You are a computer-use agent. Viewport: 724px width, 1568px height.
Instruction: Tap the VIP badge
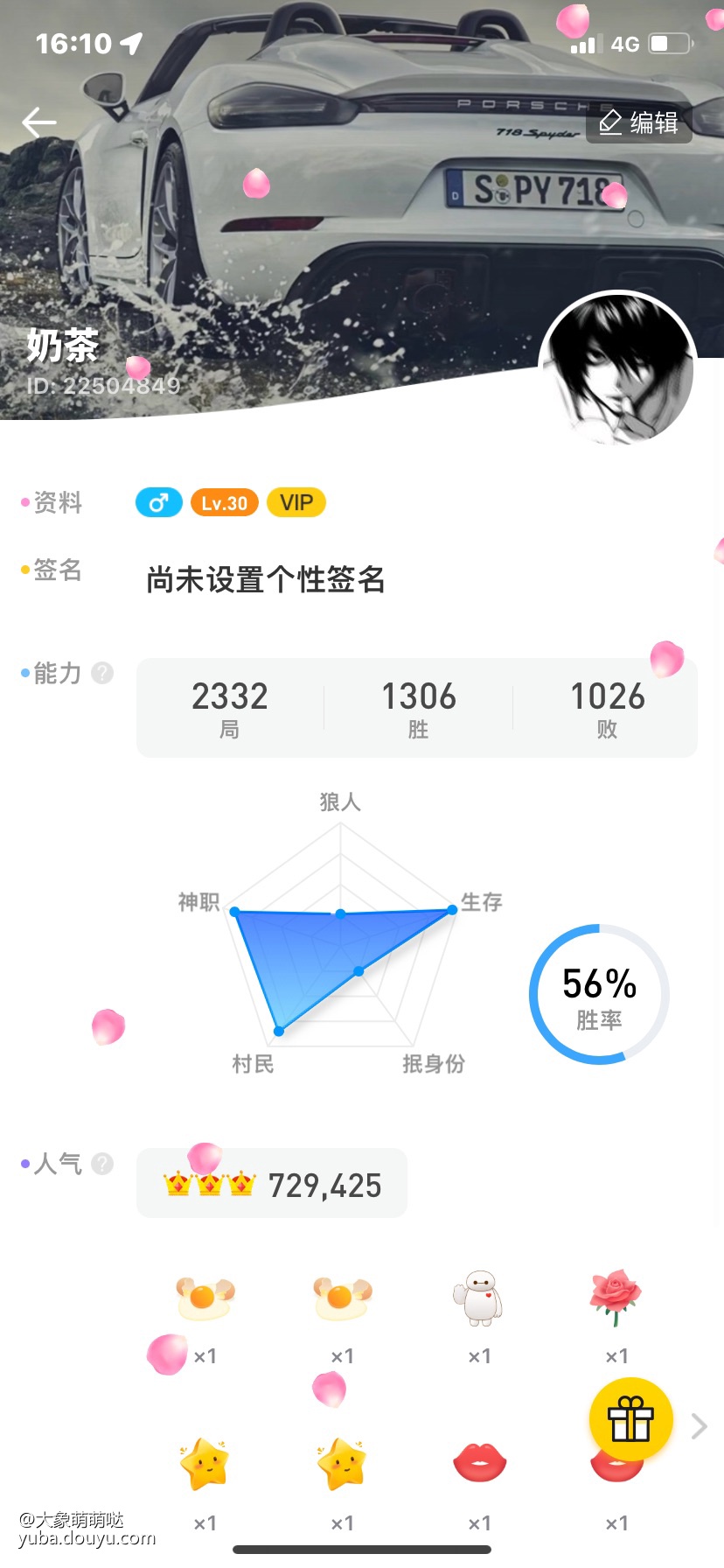(x=296, y=502)
